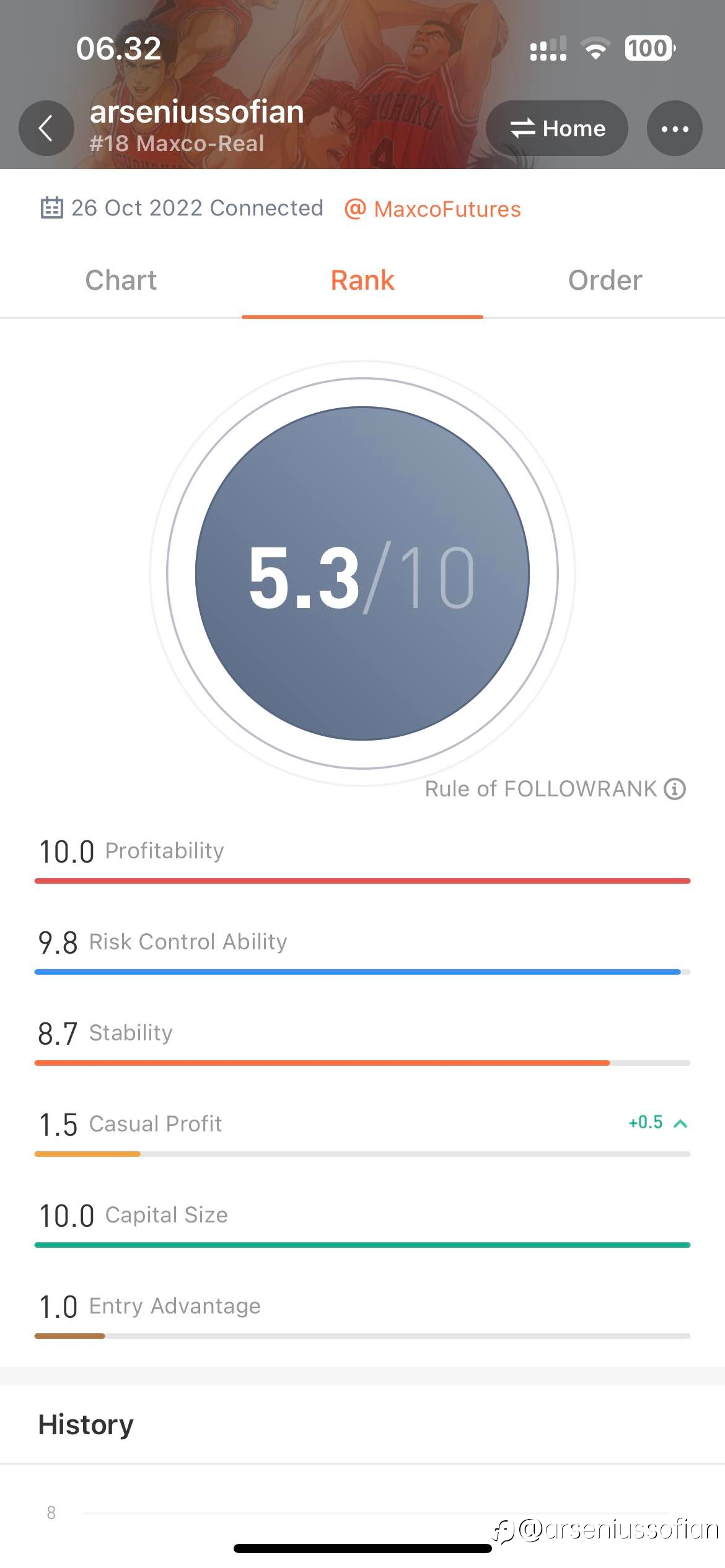Expand the Casual Profit +0.5 chevron
Image resolution: width=725 pixels, height=1568 pixels.
[680, 1123]
